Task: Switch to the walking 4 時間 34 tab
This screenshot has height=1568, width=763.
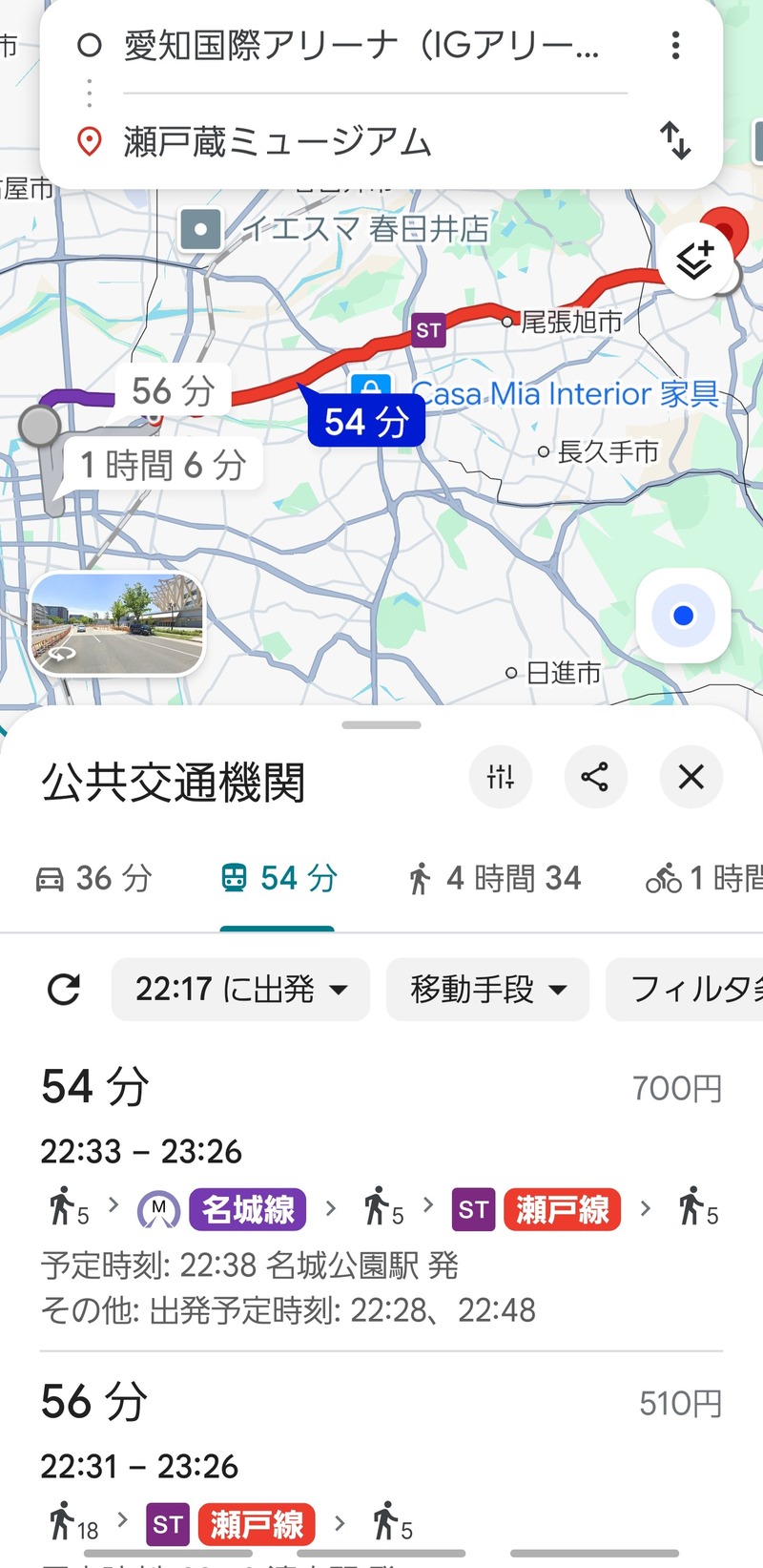Action: 495,878
